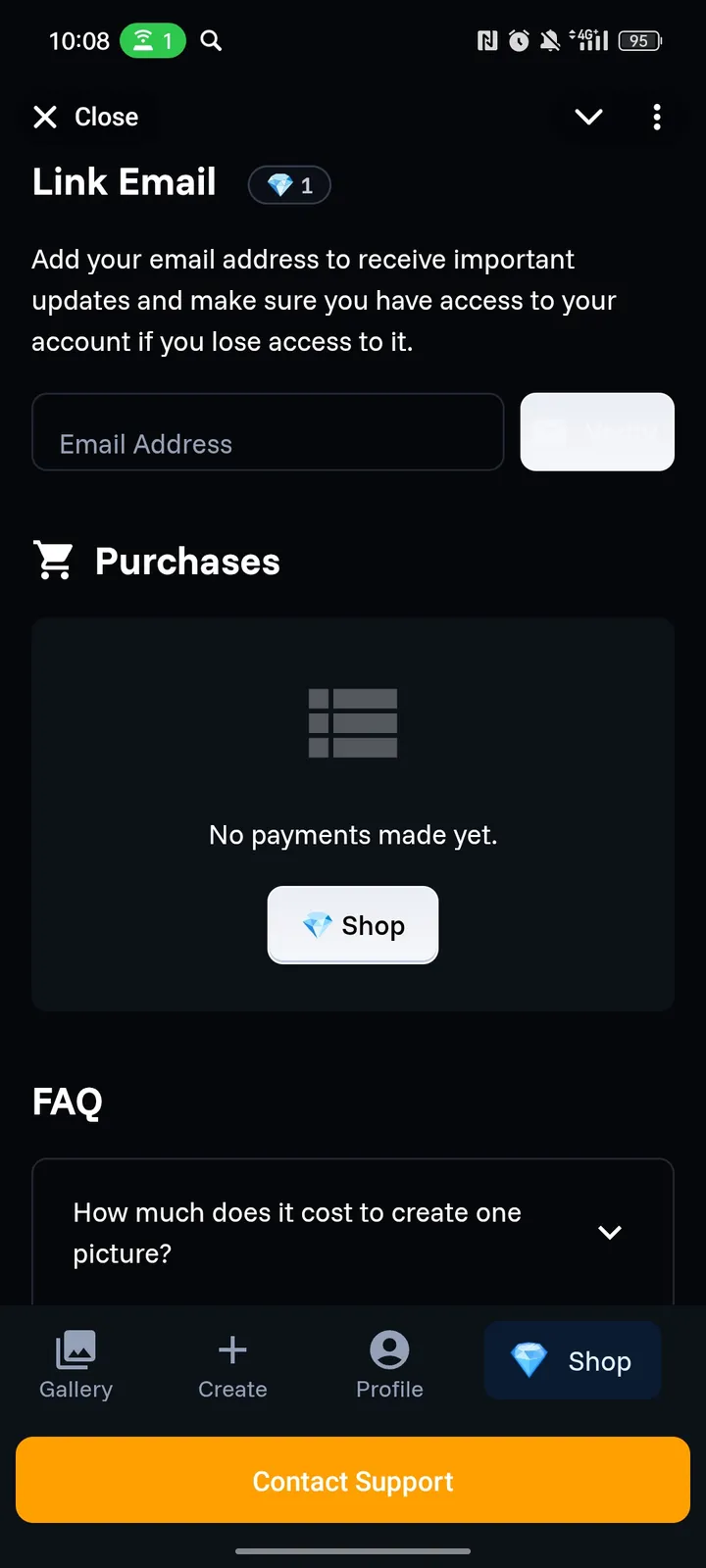The width and height of the screenshot is (706, 1568).
Task: Tap the verify button beside the email field
Action: [597, 432]
